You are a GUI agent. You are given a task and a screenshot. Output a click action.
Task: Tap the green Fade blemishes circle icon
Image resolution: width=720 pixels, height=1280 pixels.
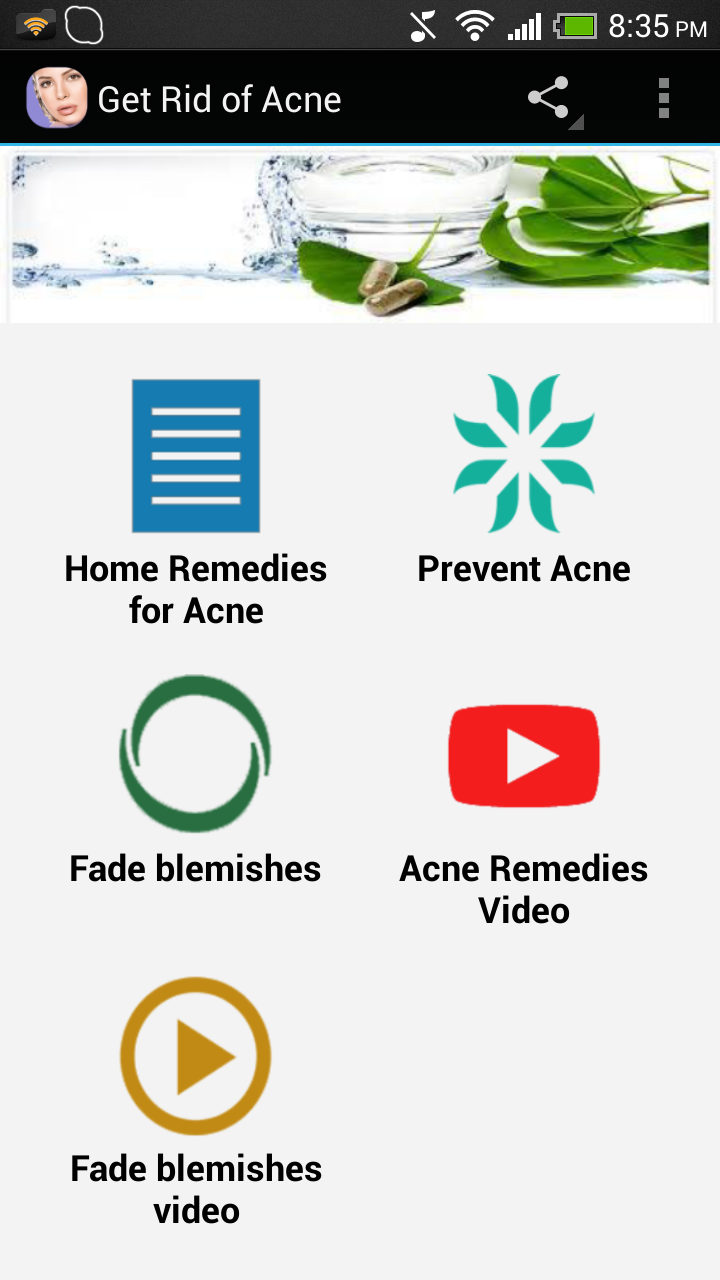click(195, 755)
